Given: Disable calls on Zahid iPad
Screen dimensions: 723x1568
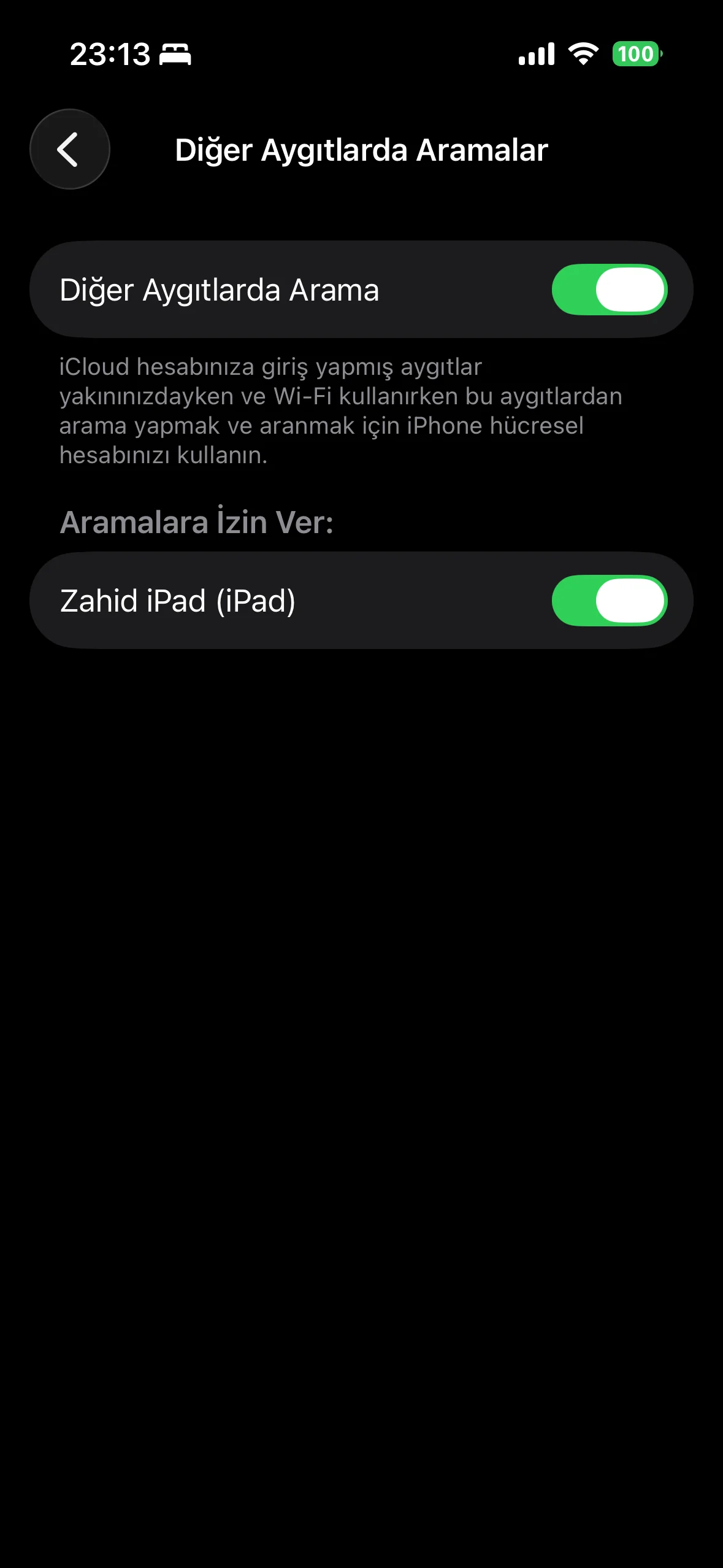Looking at the screenshot, I should point(609,601).
